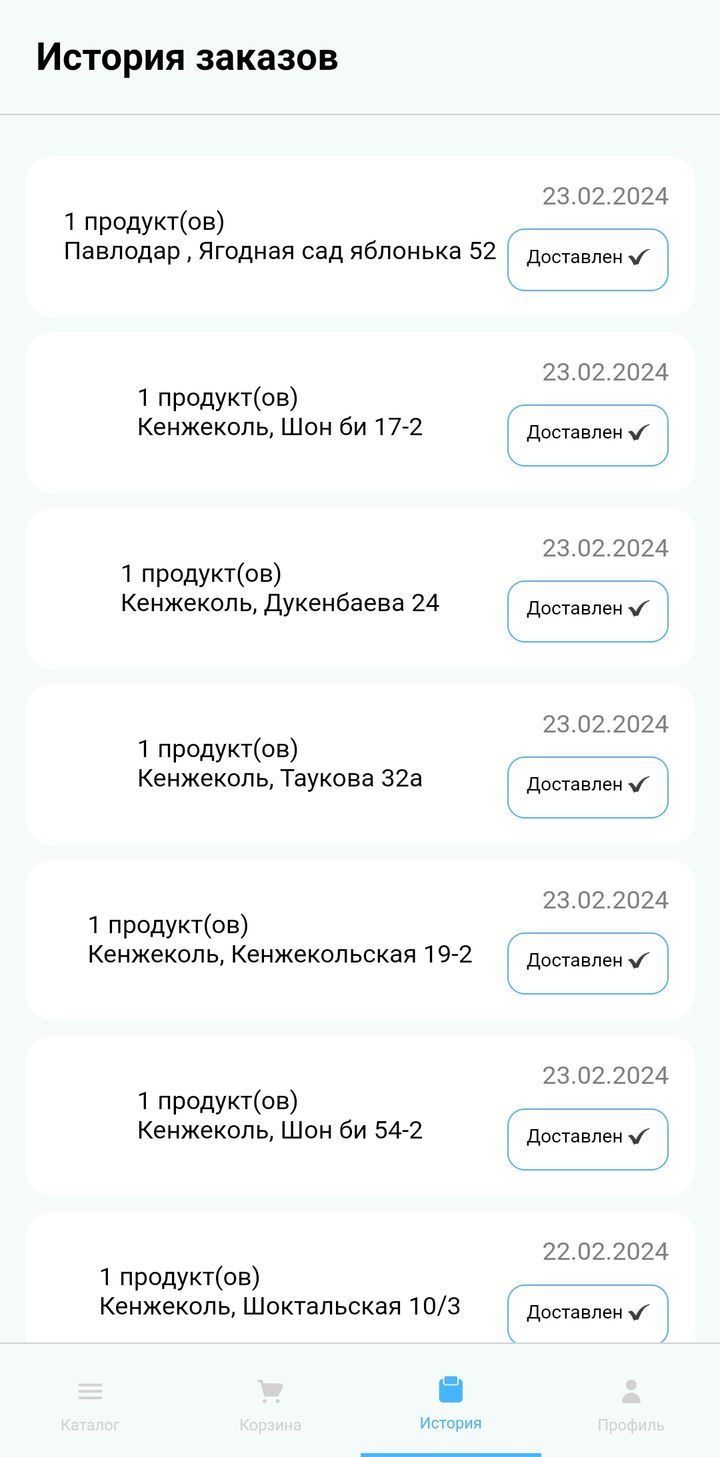
Task: Open the order to Кенжеколь, Таукова 32а
Action: (360, 764)
